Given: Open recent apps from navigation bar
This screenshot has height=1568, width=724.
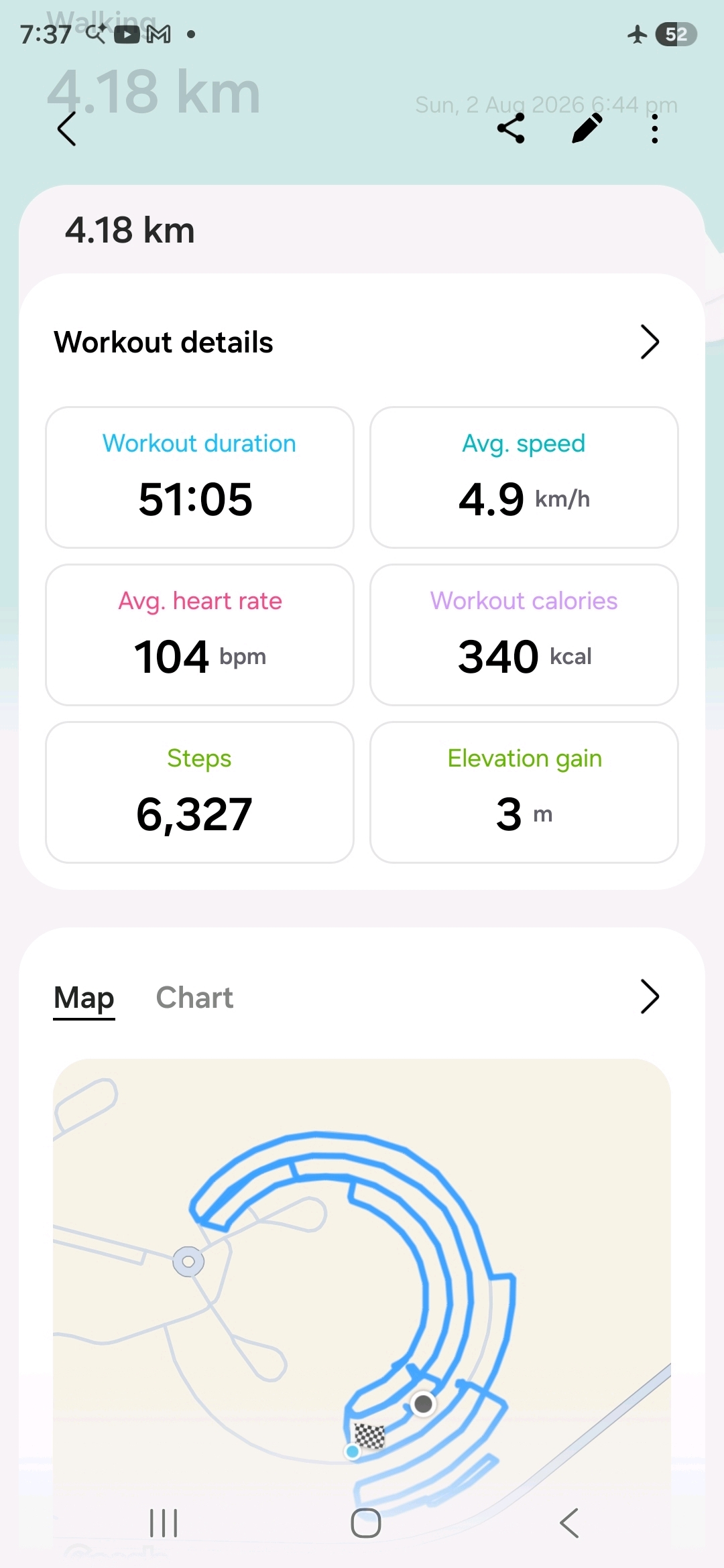Looking at the screenshot, I should (164, 1523).
